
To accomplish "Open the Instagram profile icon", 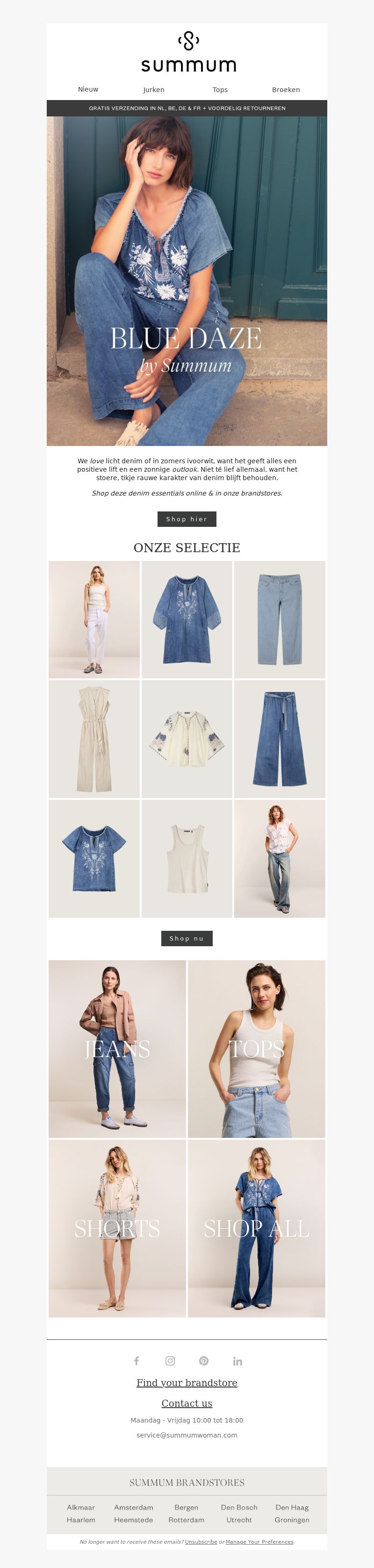I will (170, 1360).
